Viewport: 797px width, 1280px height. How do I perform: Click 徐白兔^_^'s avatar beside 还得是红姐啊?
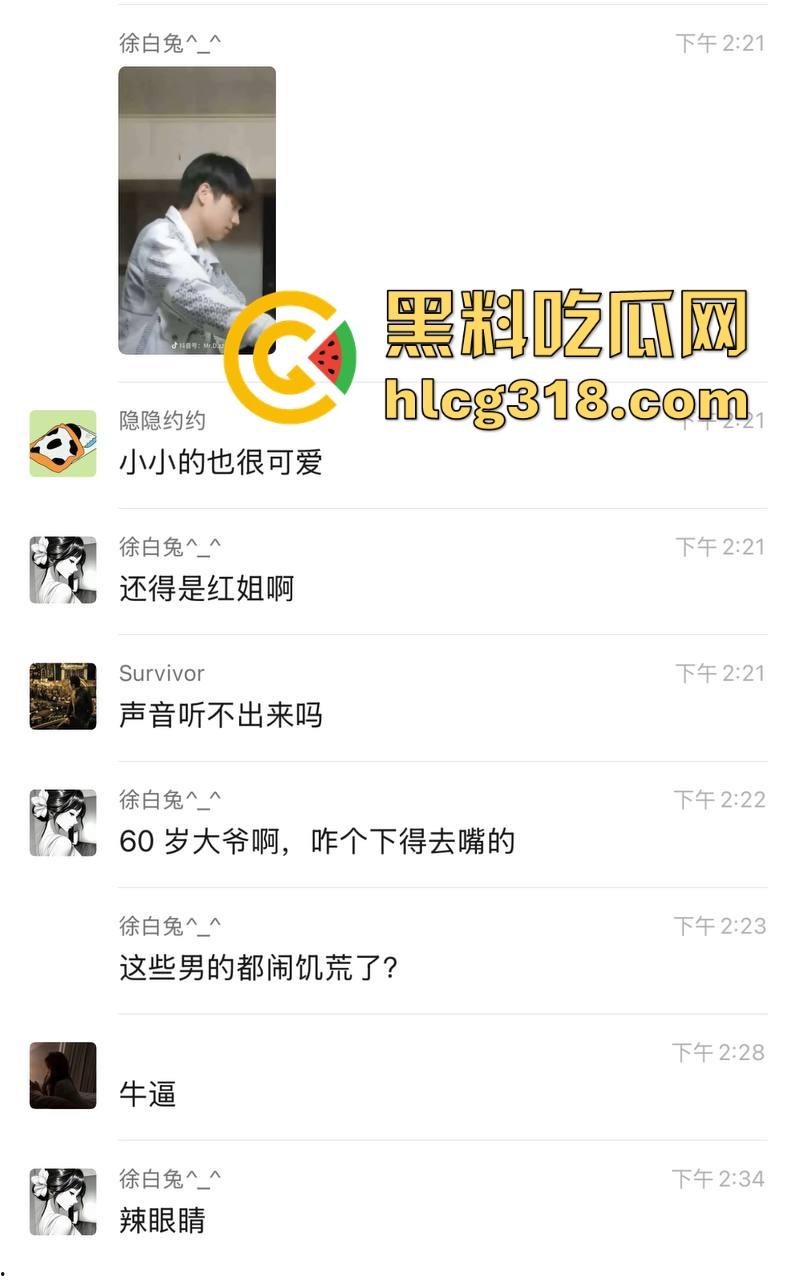pos(62,570)
